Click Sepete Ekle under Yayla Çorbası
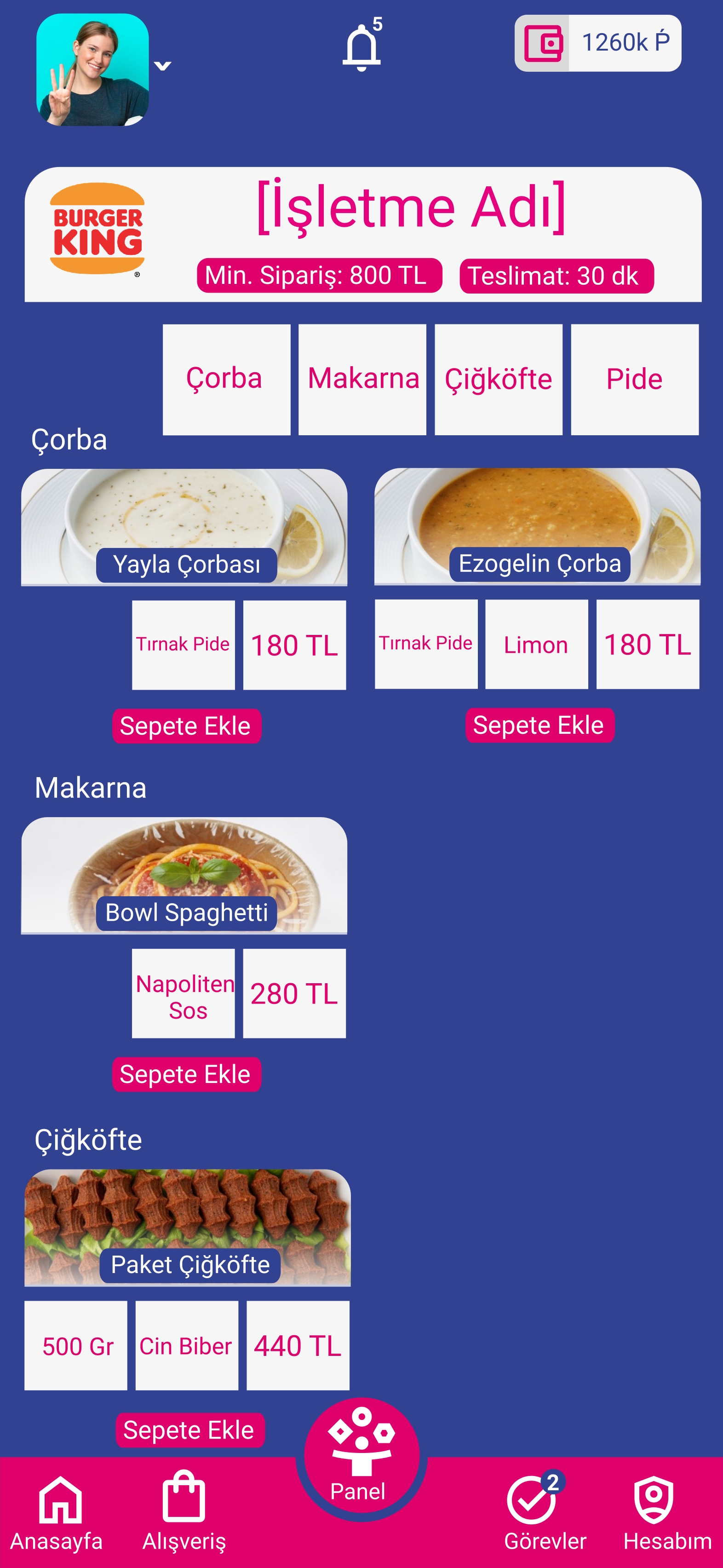Viewport: 723px width, 1568px height. [188, 726]
